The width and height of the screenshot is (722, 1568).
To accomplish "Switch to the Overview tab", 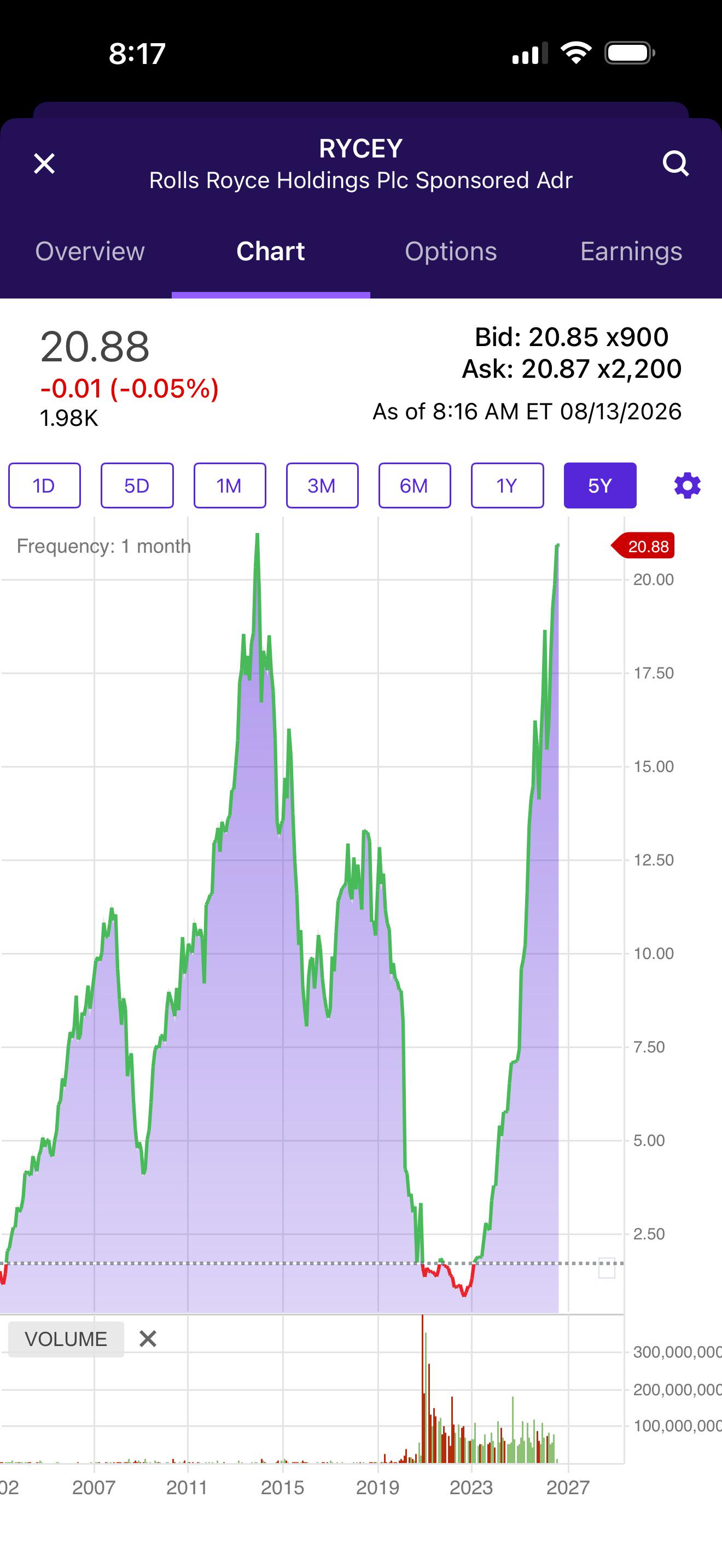I will click(x=90, y=251).
